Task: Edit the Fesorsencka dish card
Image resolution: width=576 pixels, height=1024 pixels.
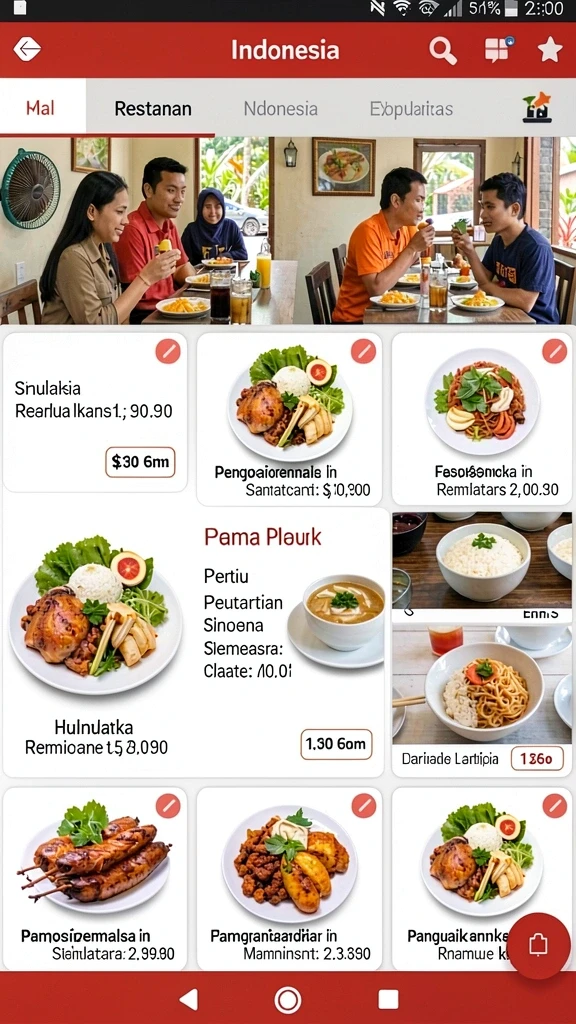Action: 554,351
